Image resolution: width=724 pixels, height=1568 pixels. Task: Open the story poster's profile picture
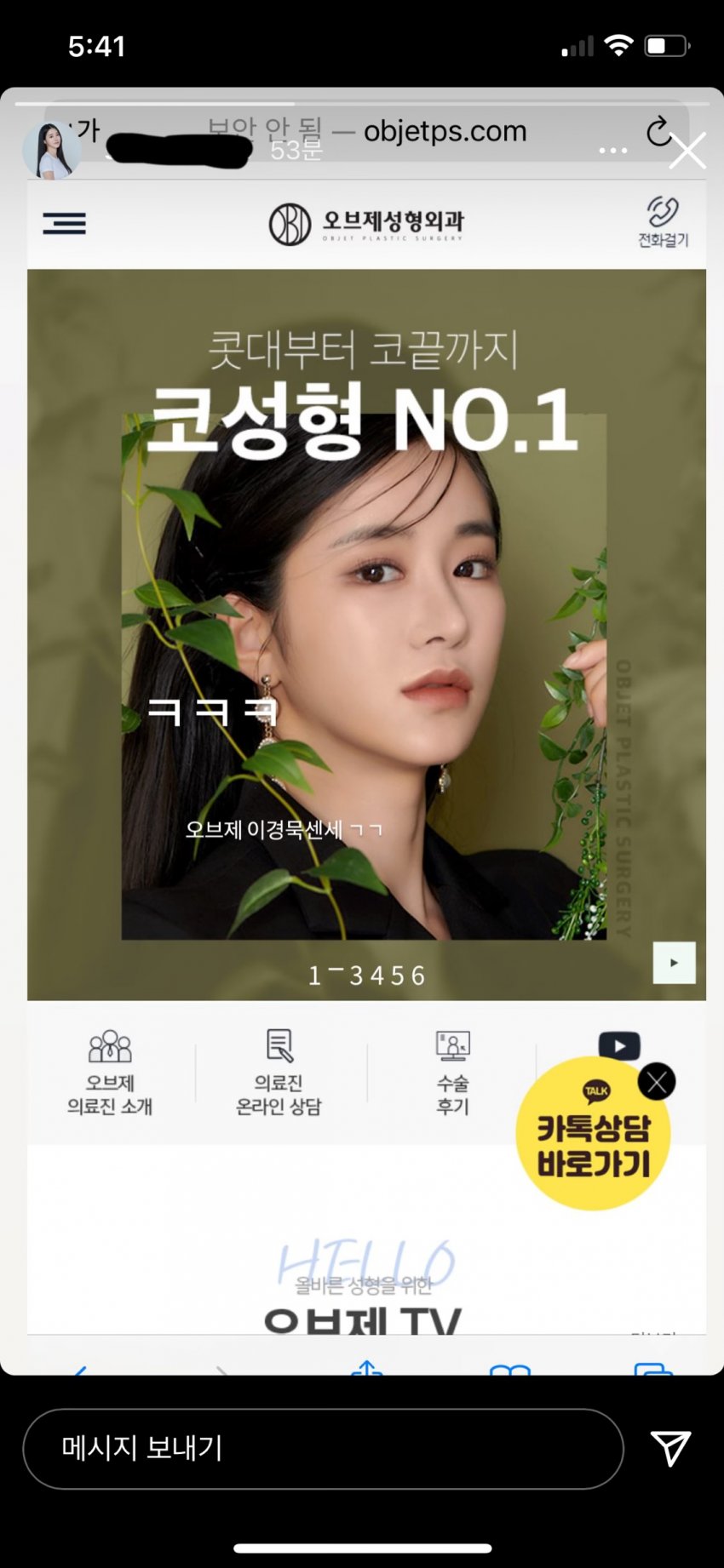coord(51,151)
